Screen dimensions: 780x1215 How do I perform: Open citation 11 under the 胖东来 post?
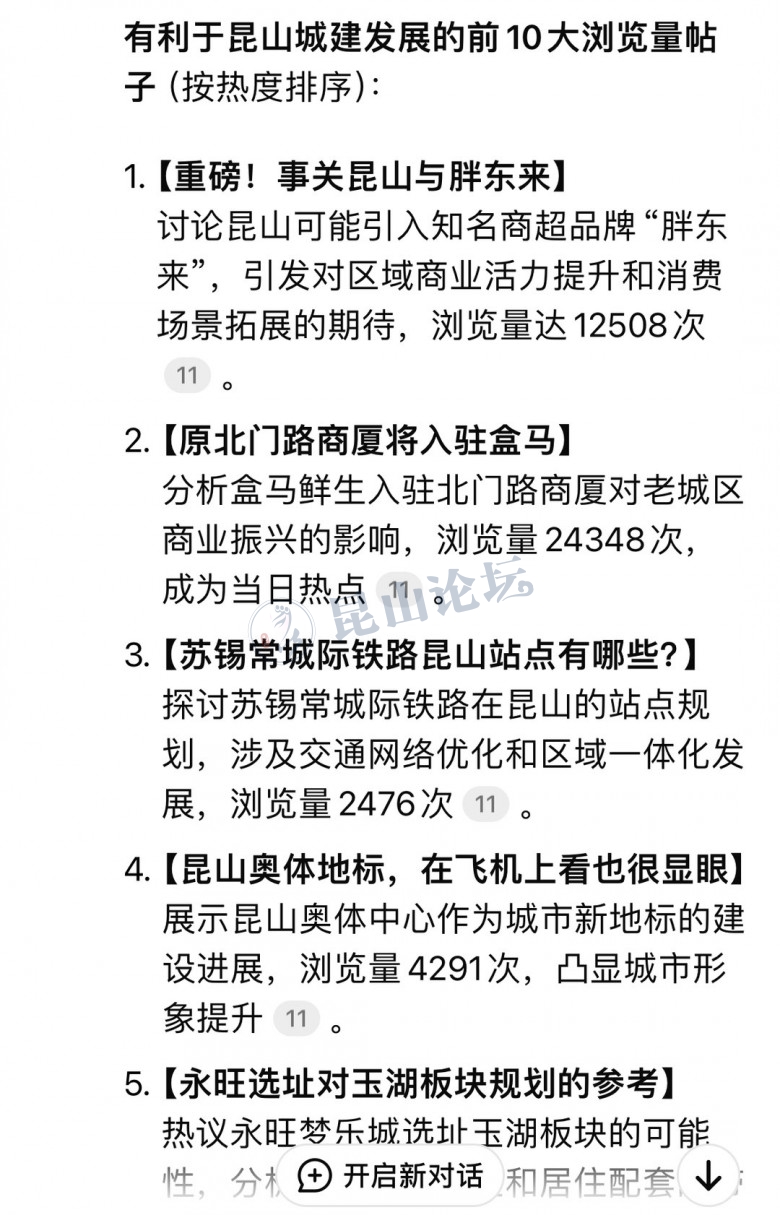click(x=187, y=376)
